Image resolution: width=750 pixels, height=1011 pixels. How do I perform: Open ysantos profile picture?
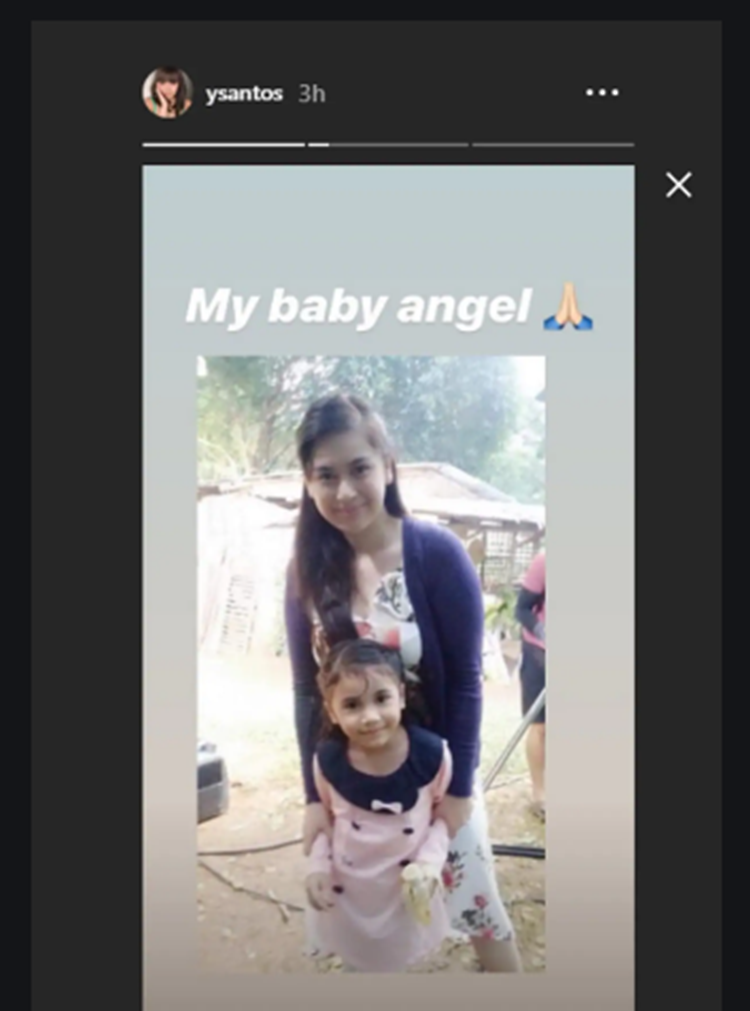[x=167, y=93]
